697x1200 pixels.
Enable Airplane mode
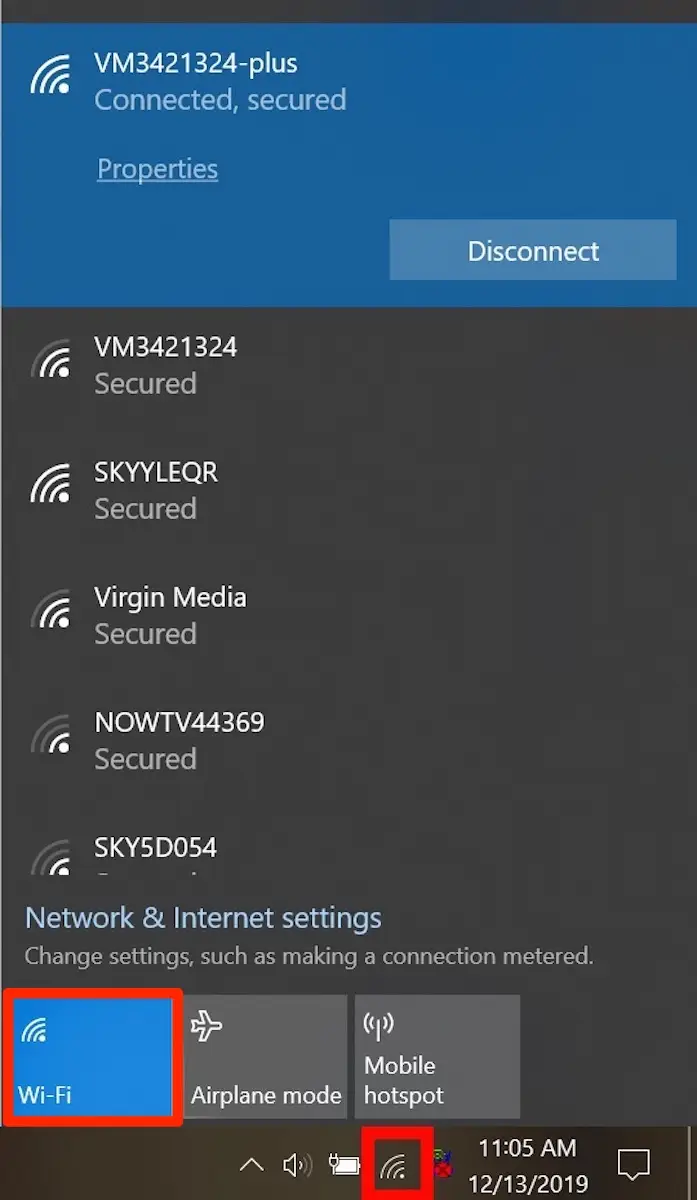[x=265, y=1056]
